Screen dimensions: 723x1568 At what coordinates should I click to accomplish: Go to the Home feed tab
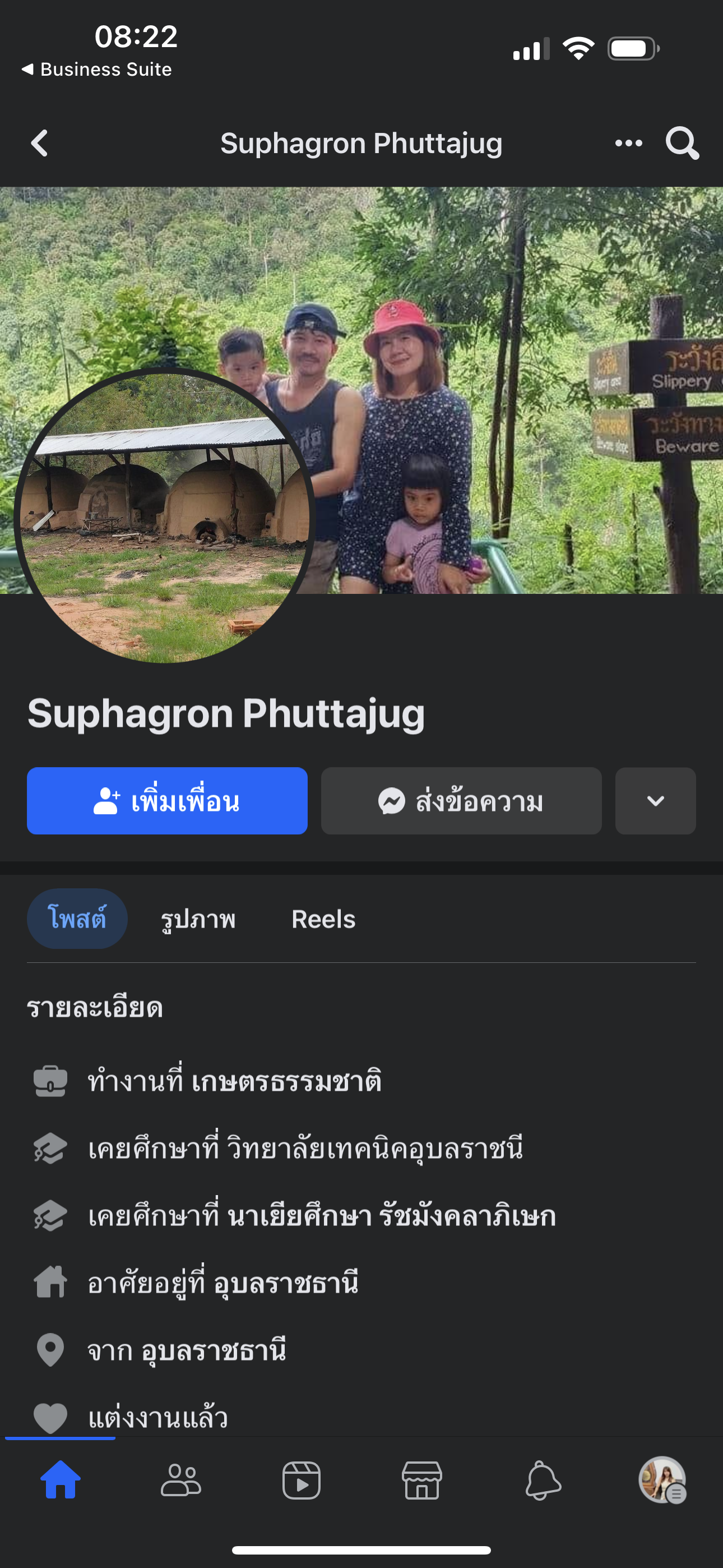(x=61, y=1481)
